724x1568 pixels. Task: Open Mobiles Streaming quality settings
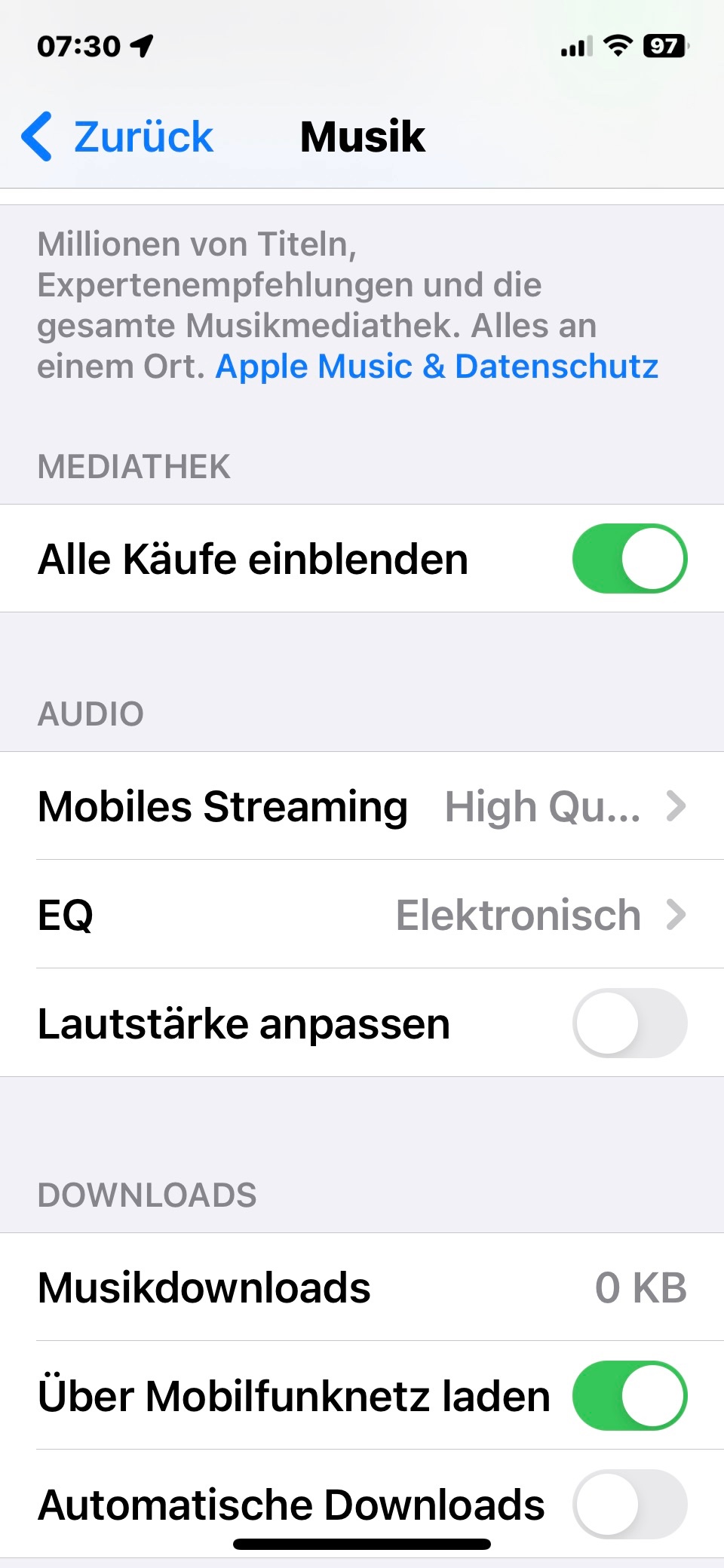(x=362, y=806)
